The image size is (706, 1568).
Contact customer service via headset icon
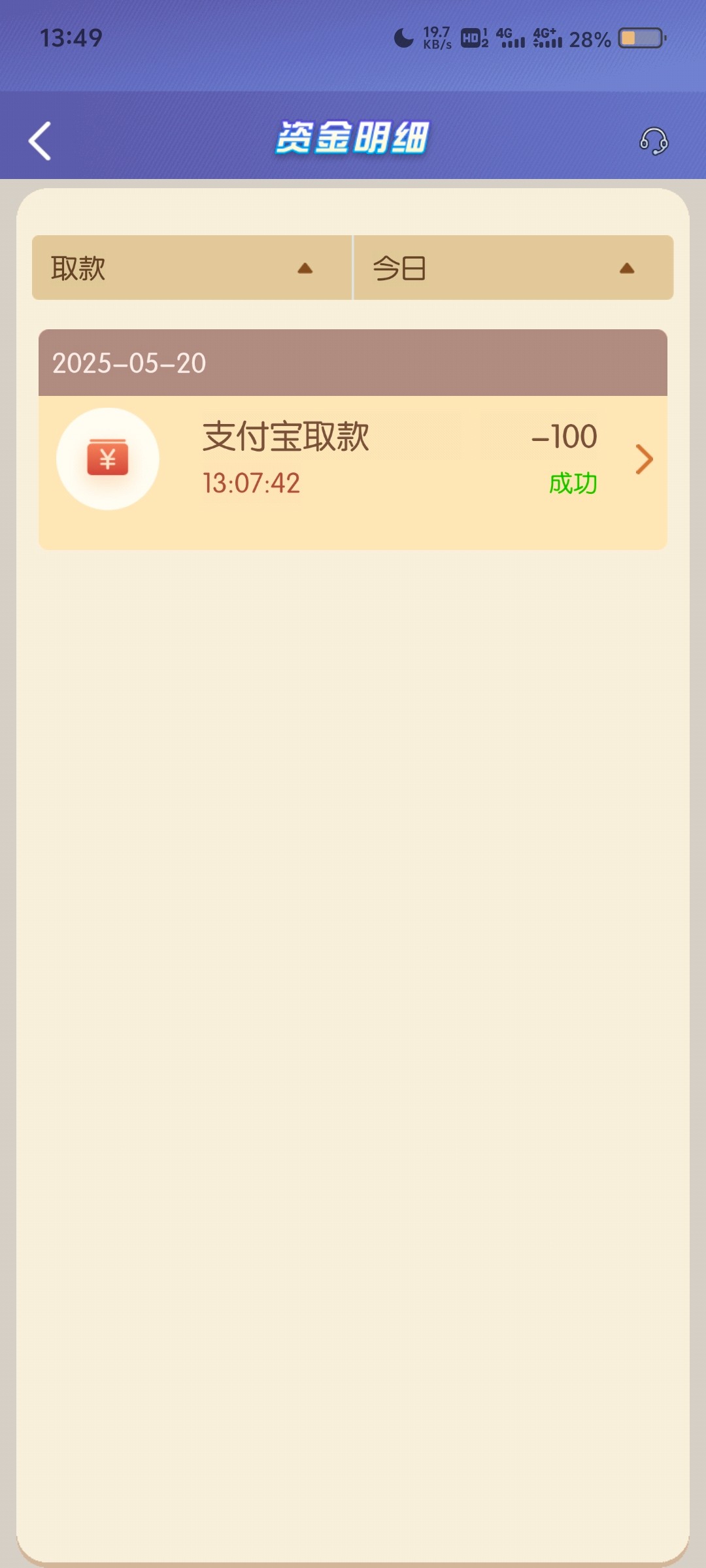tap(654, 140)
